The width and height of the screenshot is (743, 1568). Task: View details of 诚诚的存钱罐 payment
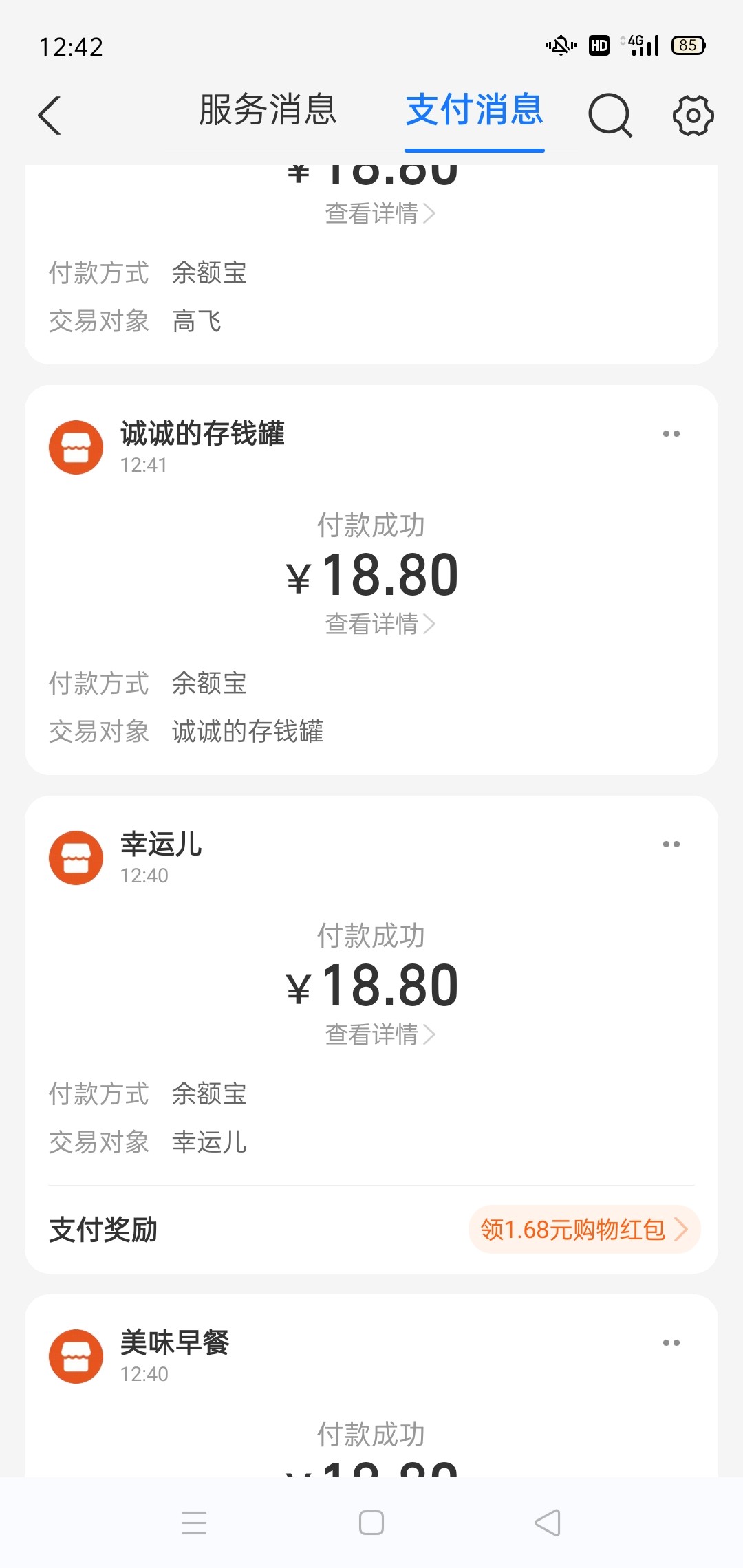(x=380, y=624)
